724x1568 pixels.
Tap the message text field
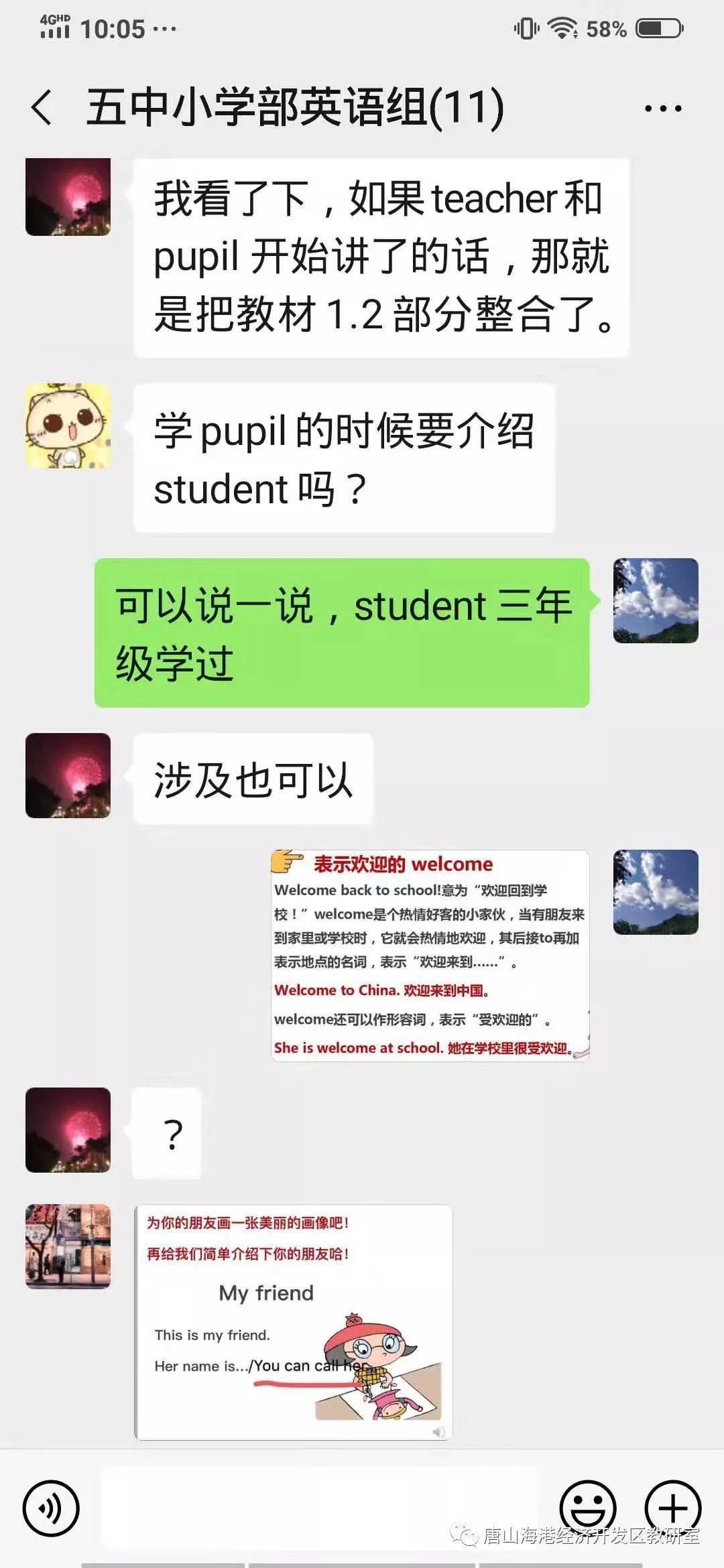point(319,1508)
